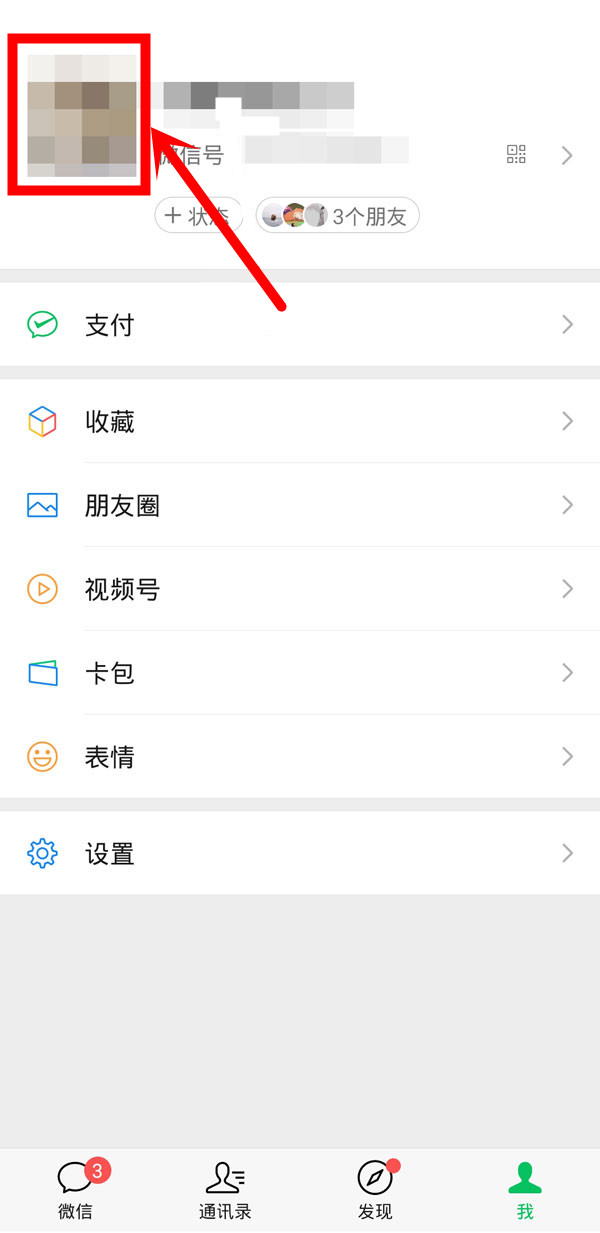Switch to the 发现 discover tab
Screen dimensions: 600x1233
click(375, 1190)
